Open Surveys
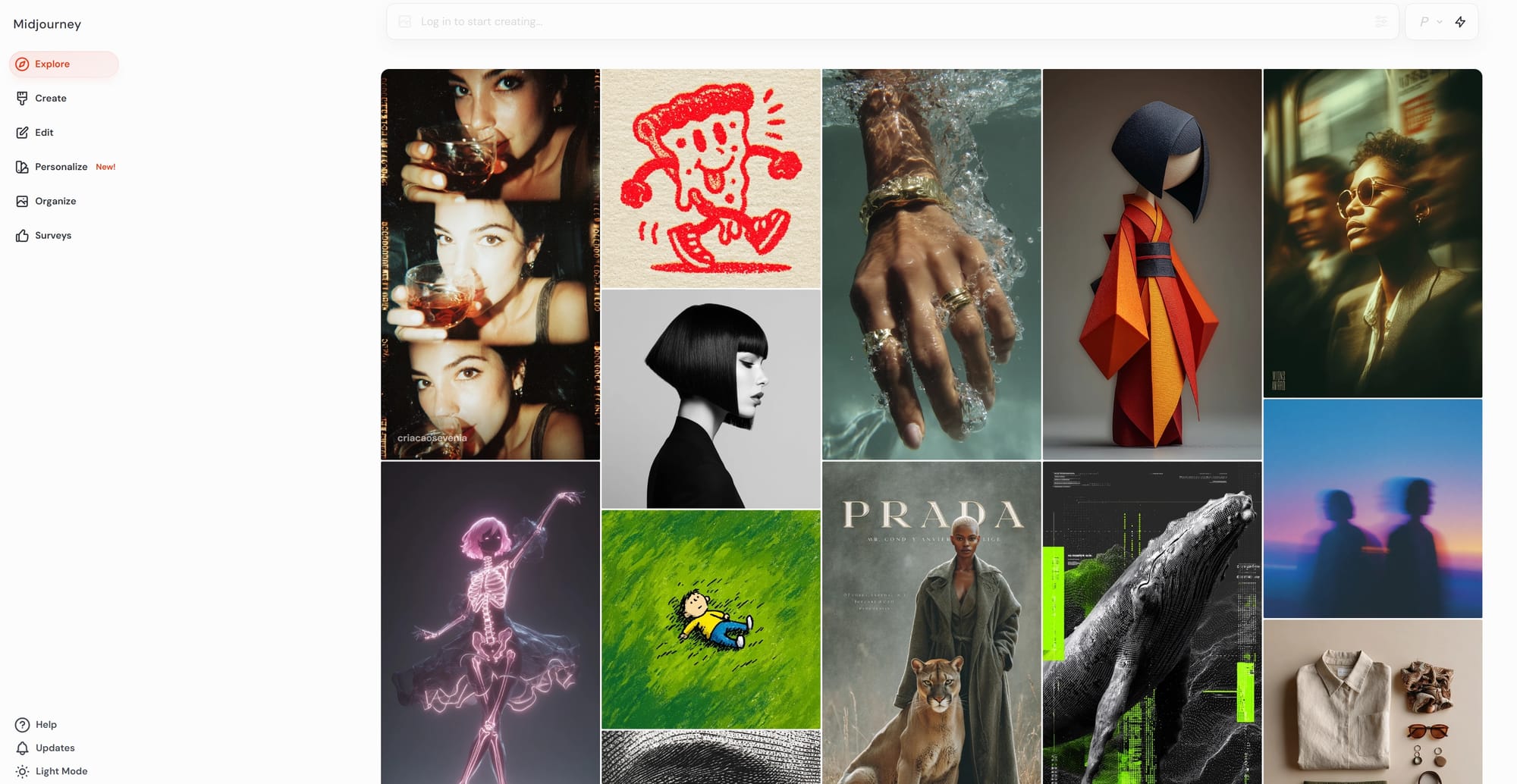1517x784 pixels. pos(53,236)
